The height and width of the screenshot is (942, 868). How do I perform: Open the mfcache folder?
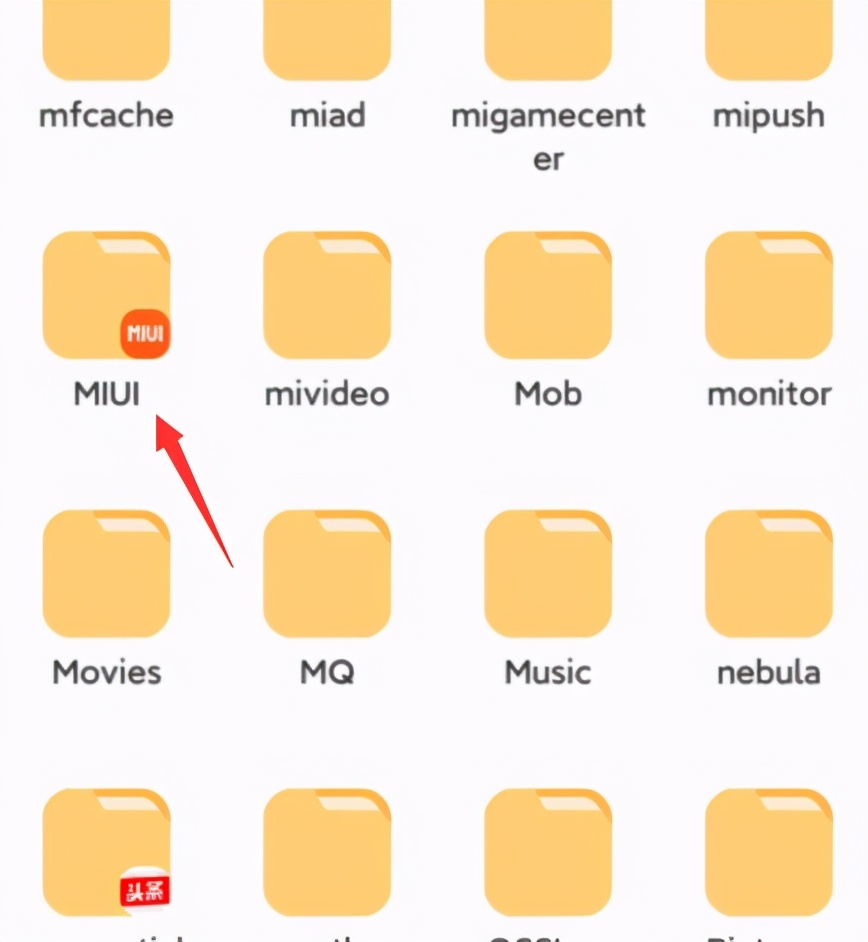(x=106, y=40)
